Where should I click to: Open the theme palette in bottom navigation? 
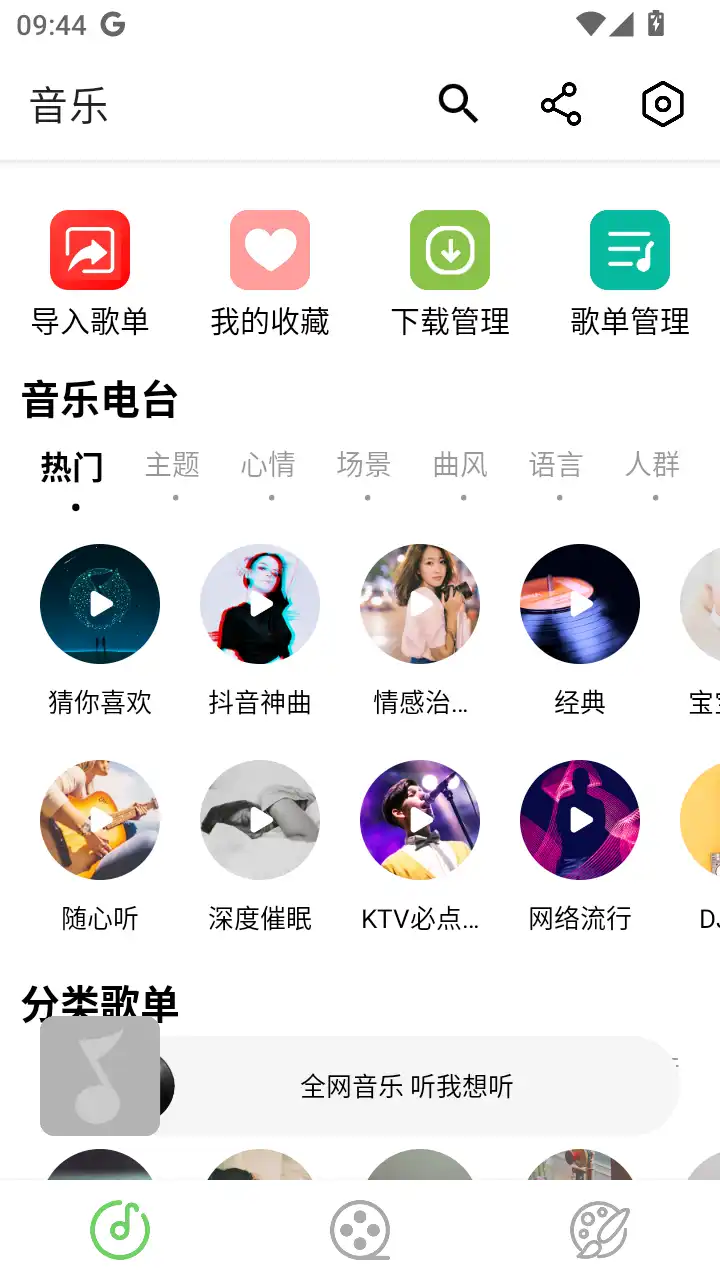[x=600, y=1228]
